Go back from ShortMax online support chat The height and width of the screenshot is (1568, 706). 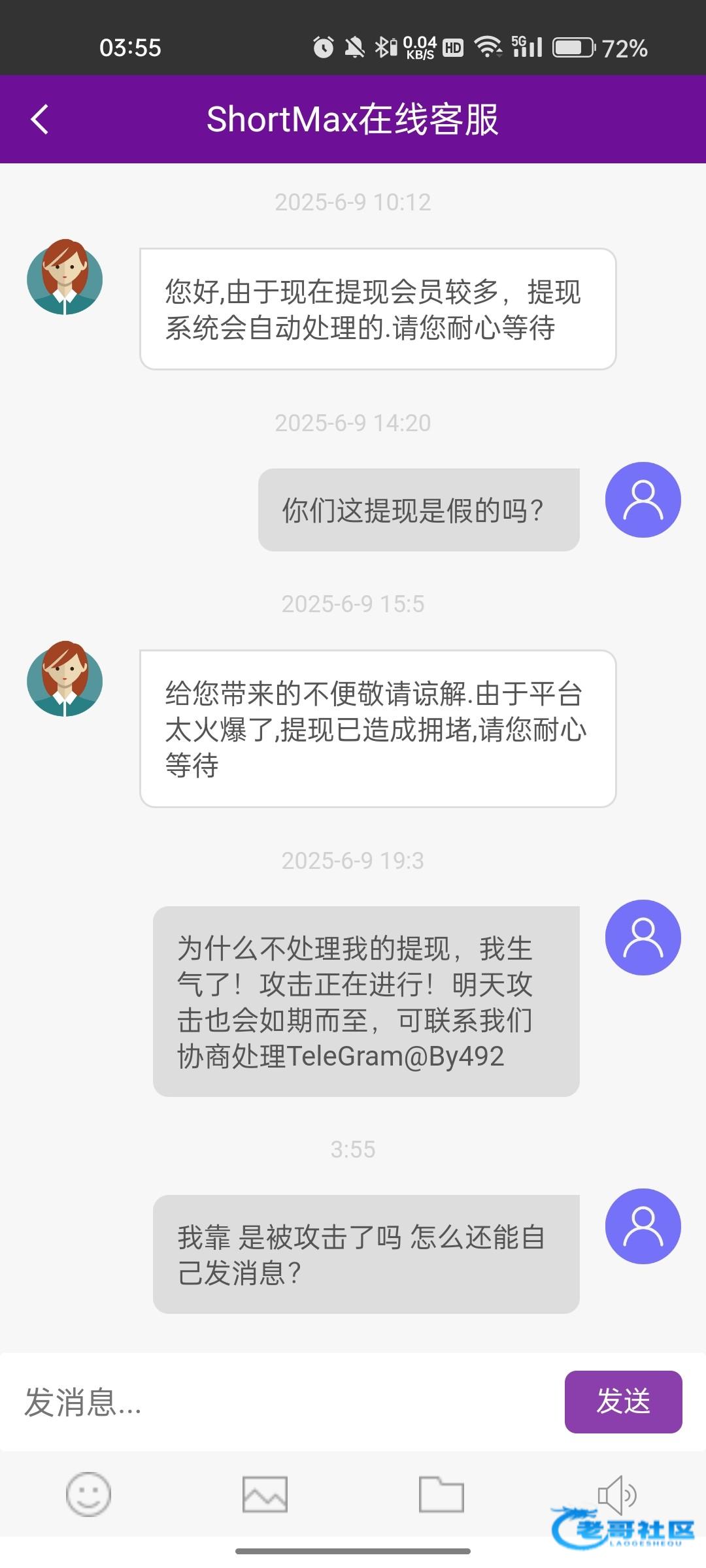(40, 120)
